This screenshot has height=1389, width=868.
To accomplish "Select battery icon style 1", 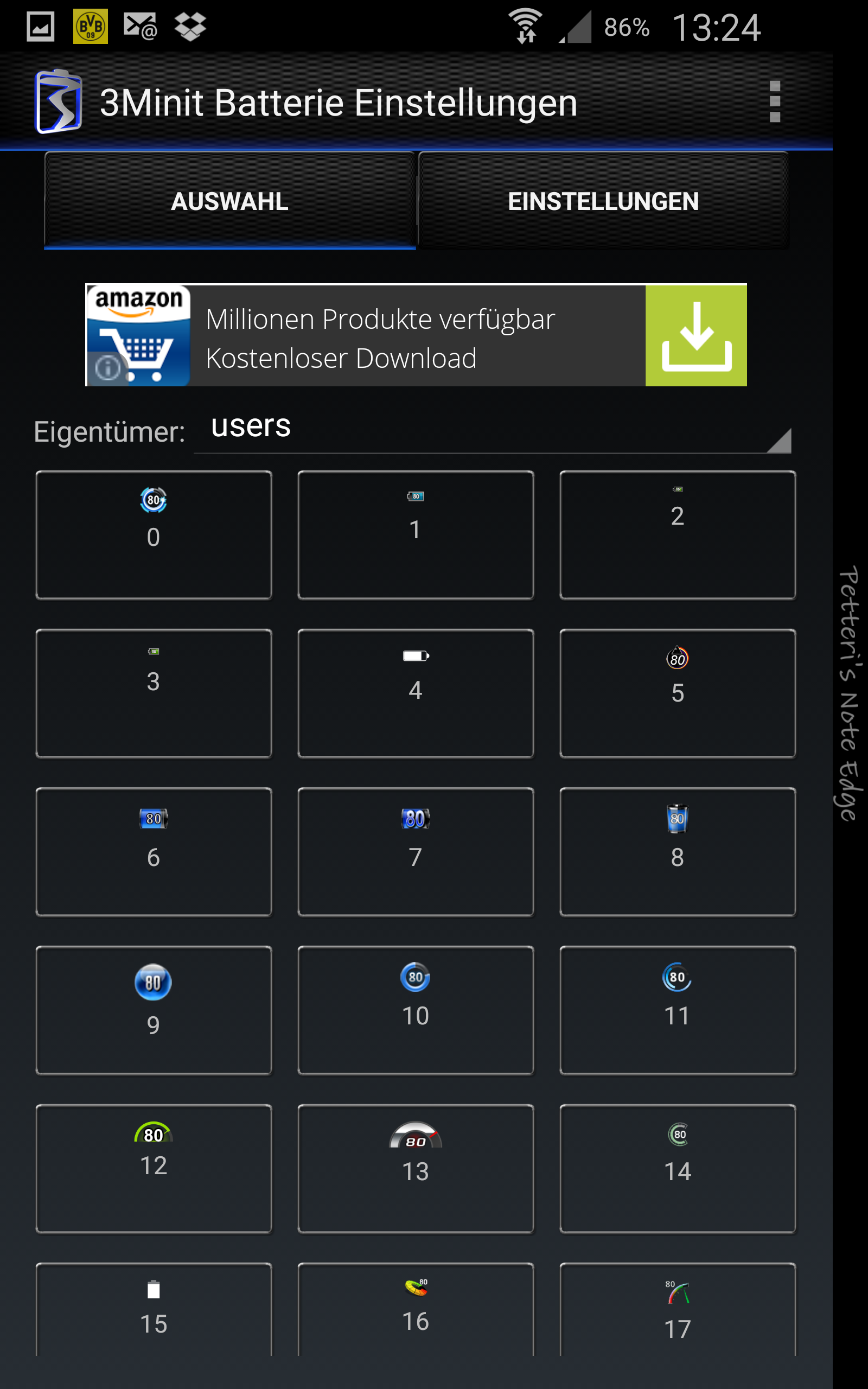I will pyautogui.click(x=415, y=535).
